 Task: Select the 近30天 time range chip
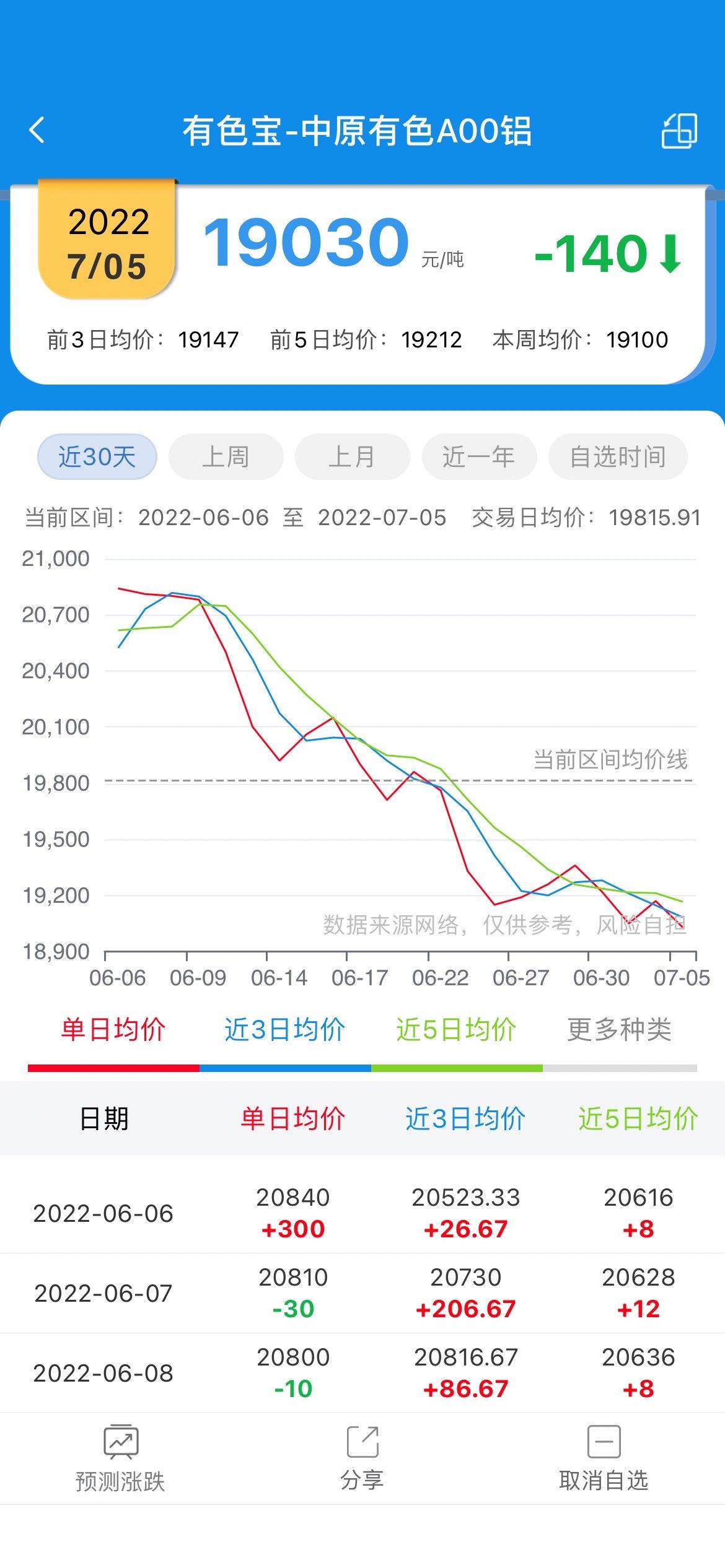click(97, 457)
